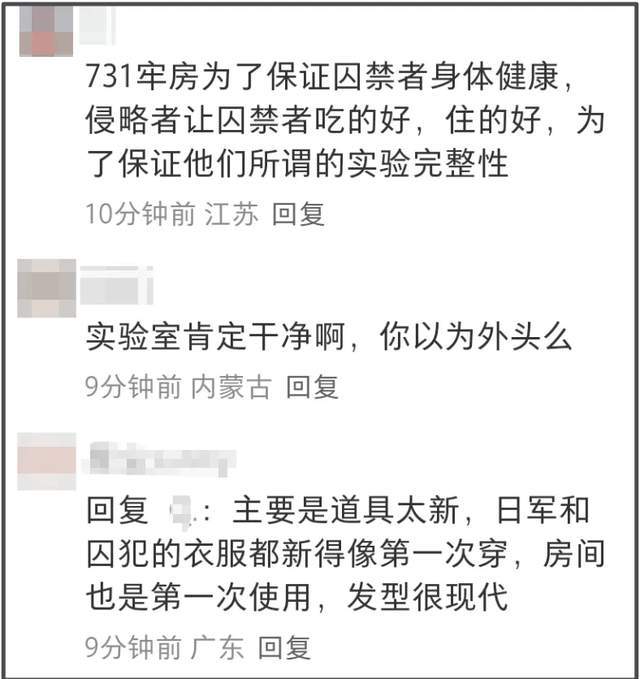This screenshot has height=679, width=640.
Task: Reply to the comment from 内蒙古
Action: [x=312, y=387]
